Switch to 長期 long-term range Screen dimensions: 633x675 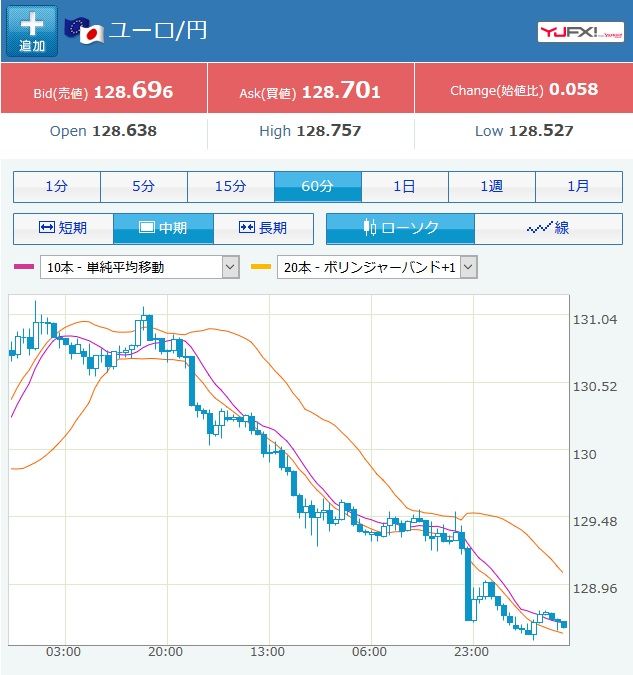point(263,228)
